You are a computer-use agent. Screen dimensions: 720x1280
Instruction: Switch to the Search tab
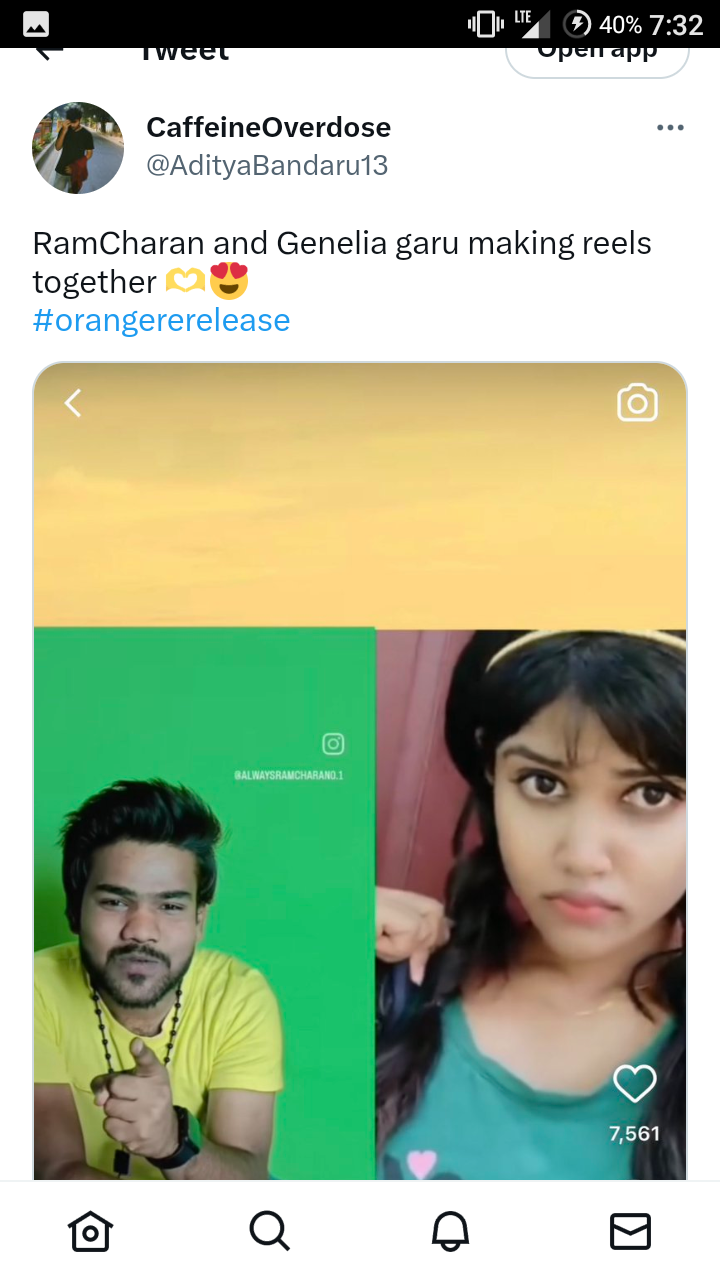[270, 1231]
